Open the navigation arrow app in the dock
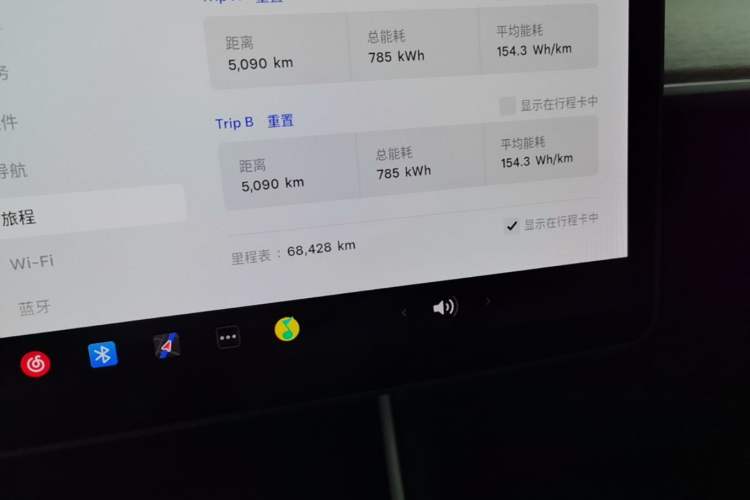Image resolution: width=750 pixels, height=500 pixels. pos(166,346)
